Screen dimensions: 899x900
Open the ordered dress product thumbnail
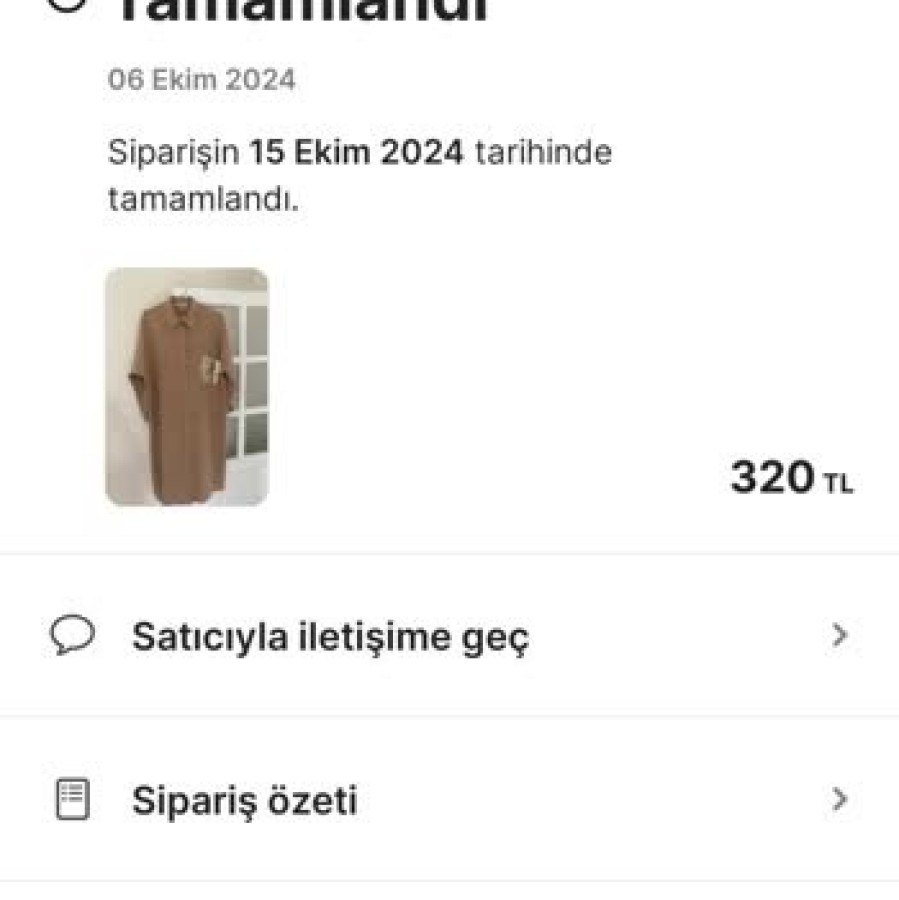(187, 386)
